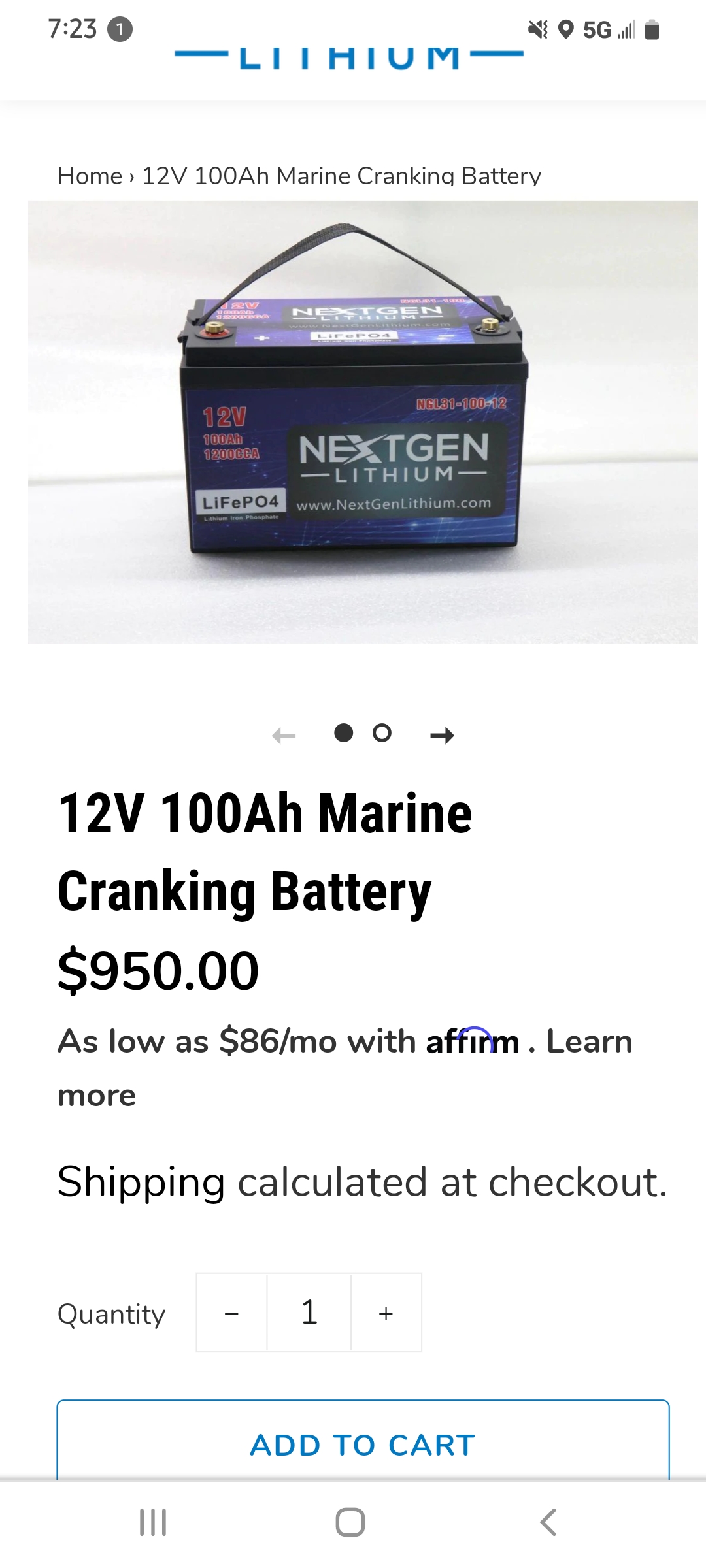This screenshot has height=1568, width=706.
Task: Increase quantity with the plus button
Action: 386,1313
